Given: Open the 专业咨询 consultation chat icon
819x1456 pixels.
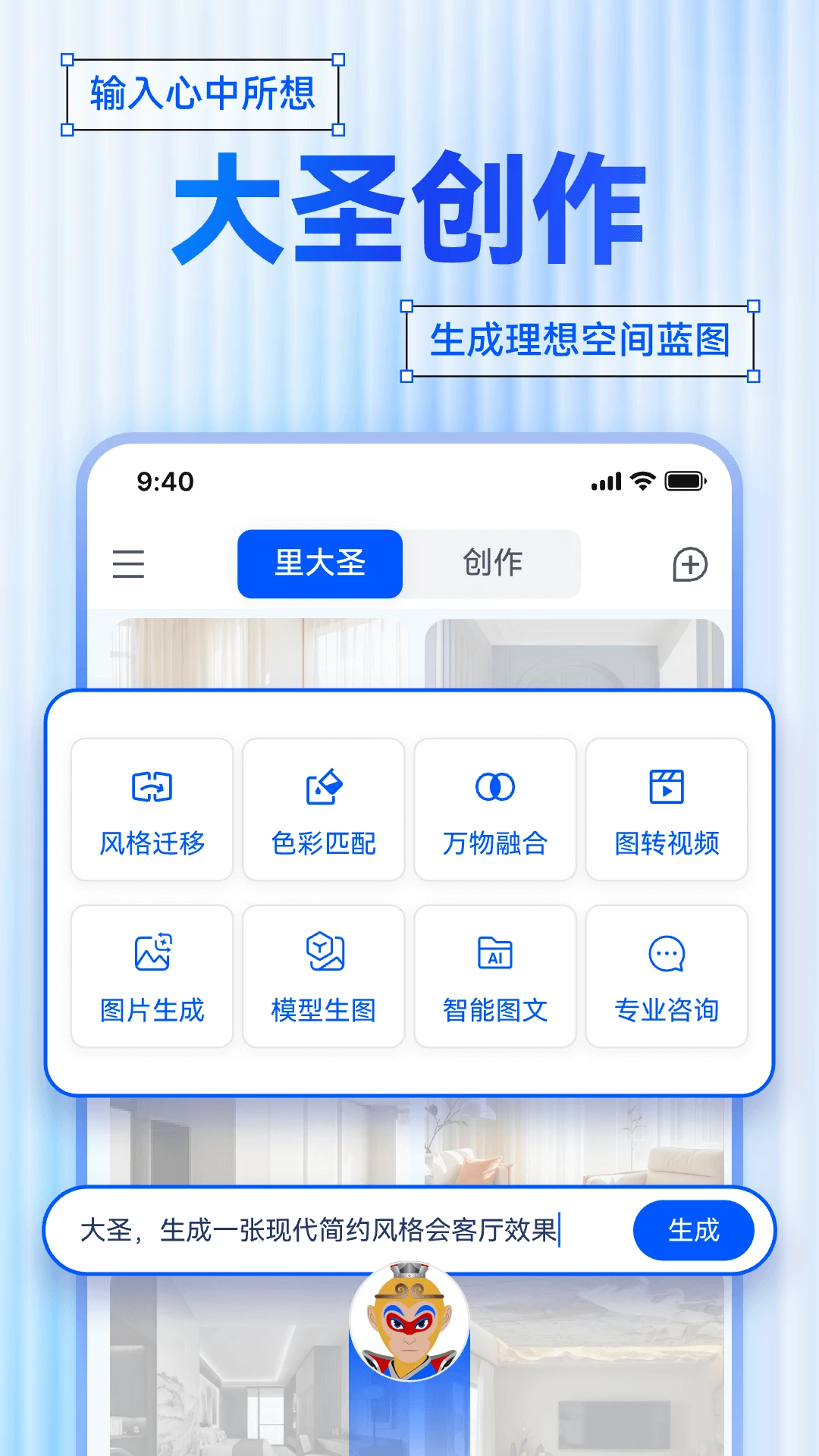Looking at the screenshot, I should [x=667, y=976].
